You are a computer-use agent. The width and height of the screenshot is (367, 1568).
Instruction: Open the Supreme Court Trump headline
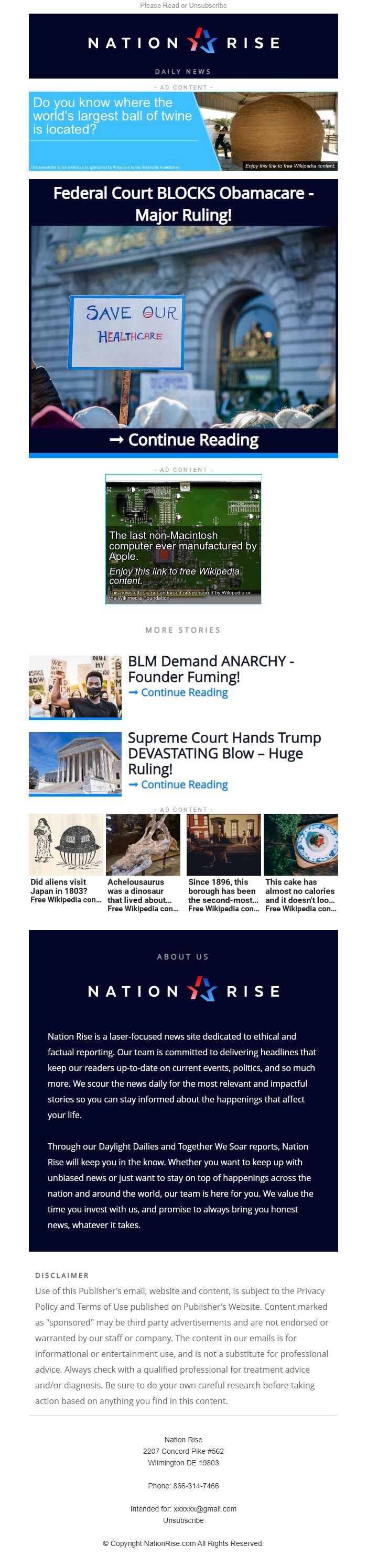click(x=224, y=753)
